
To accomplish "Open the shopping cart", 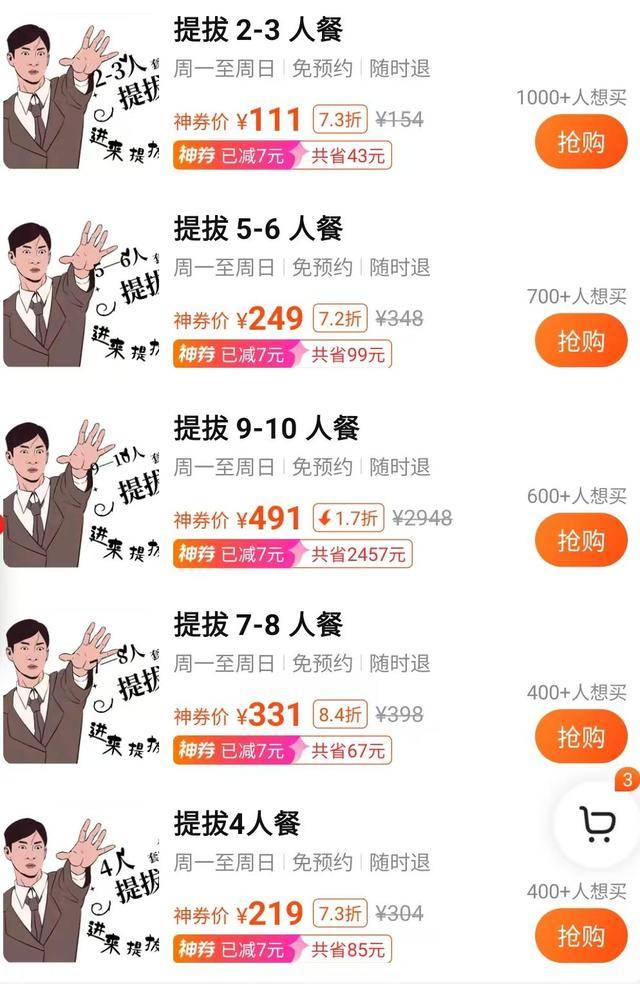I will point(597,823).
